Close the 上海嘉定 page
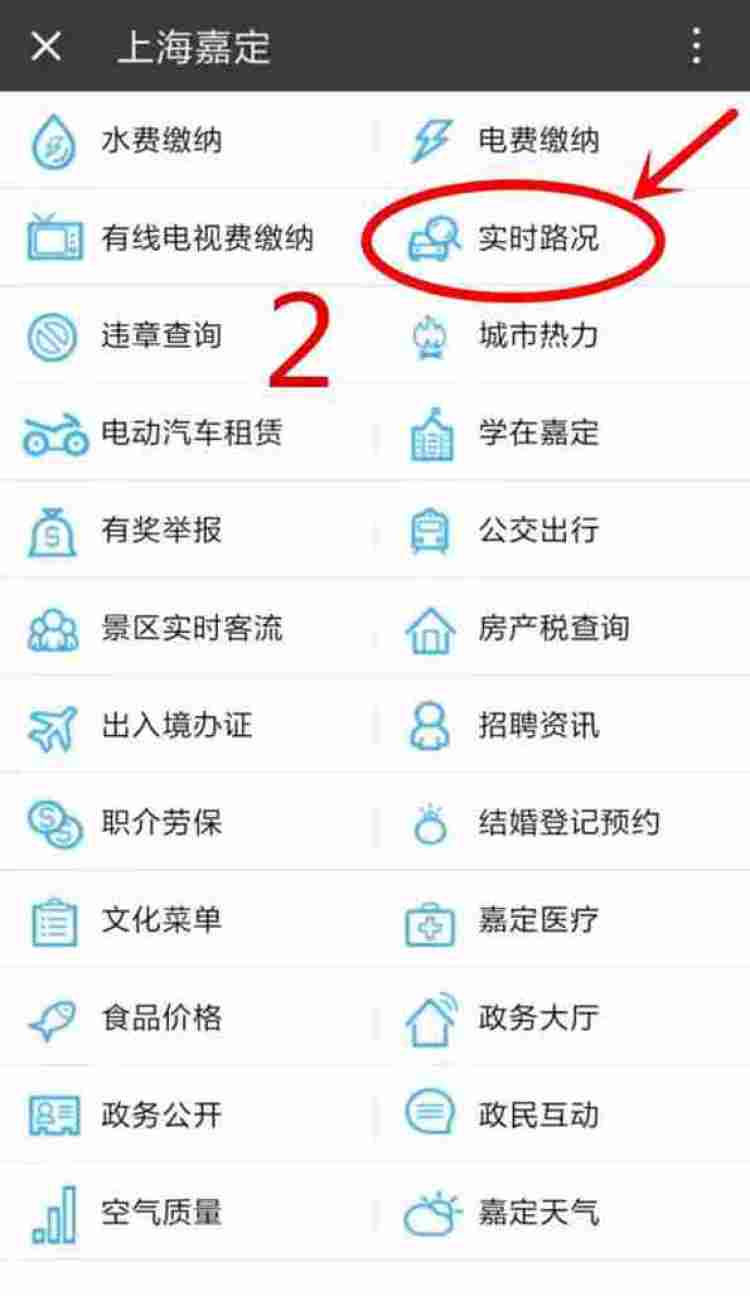The width and height of the screenshot is (750, 1296). click(x=46, y=46)
